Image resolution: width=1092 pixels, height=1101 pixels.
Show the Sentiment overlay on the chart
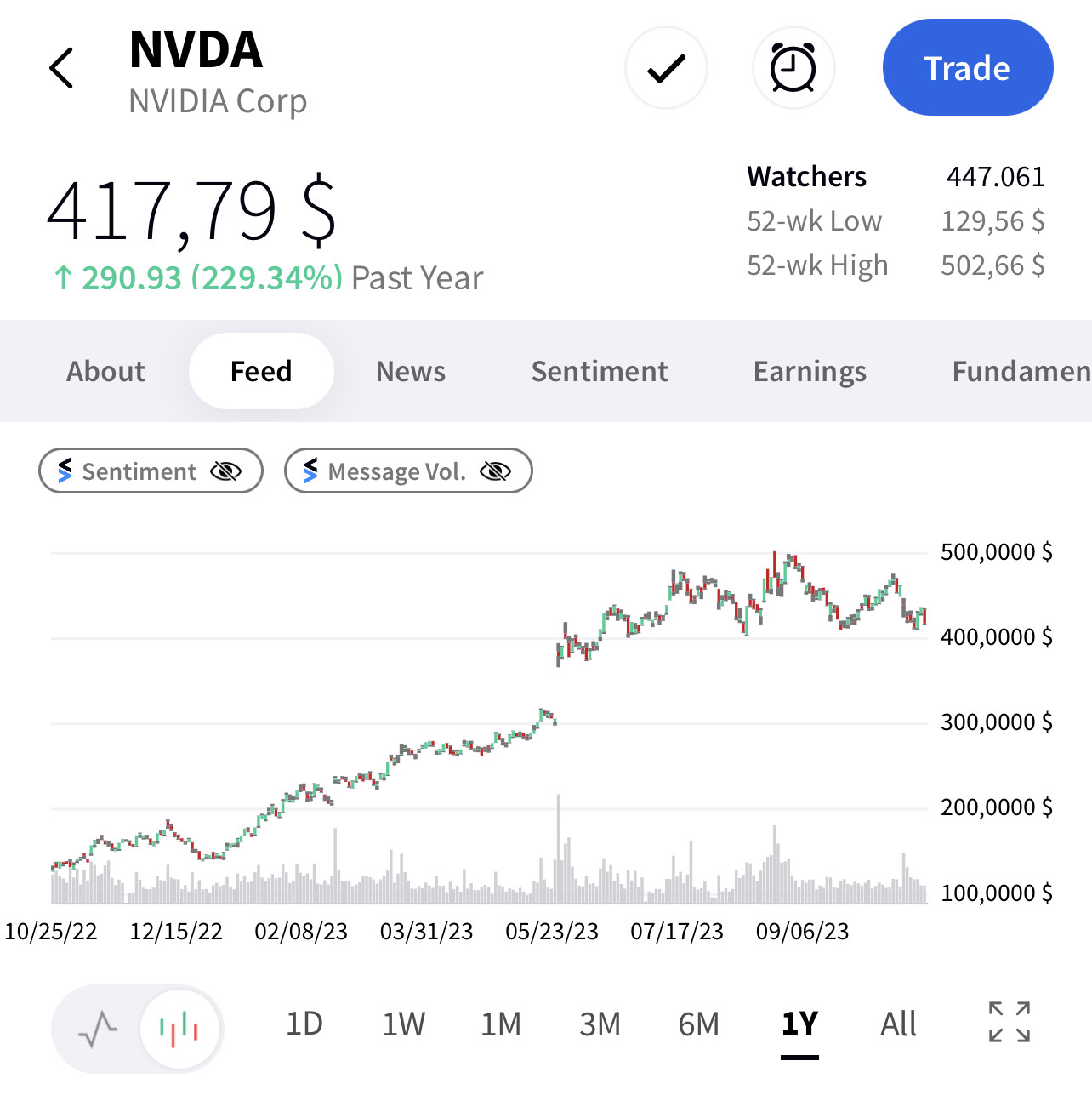[151, 471]
